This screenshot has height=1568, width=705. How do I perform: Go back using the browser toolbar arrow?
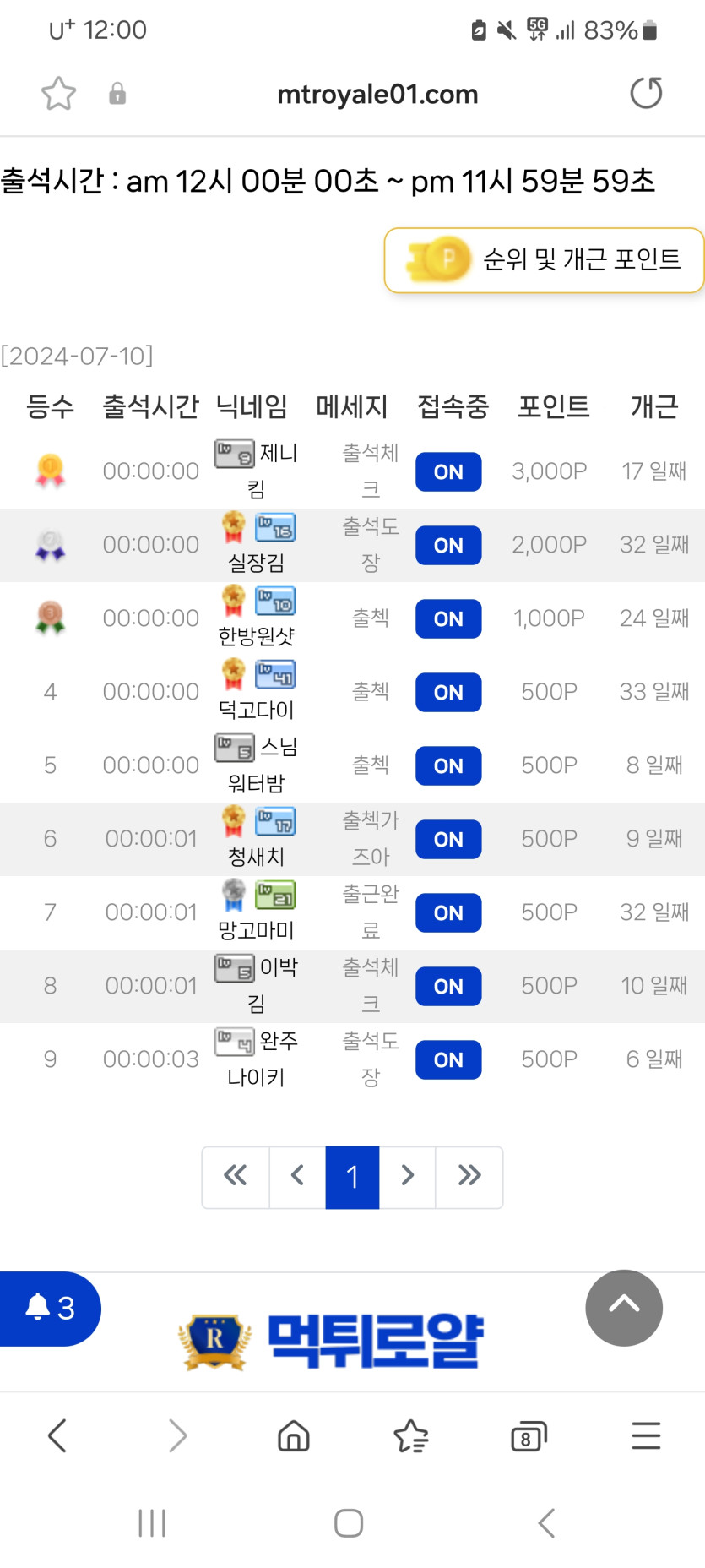click(x=57, y=1435)
